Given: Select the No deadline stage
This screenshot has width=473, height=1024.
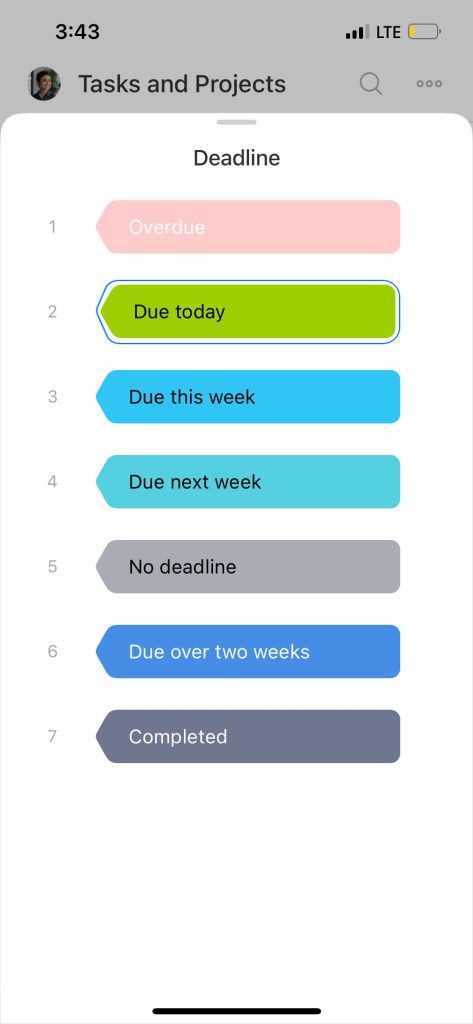Looking at the screenshot, I should [x=248, y=566].
